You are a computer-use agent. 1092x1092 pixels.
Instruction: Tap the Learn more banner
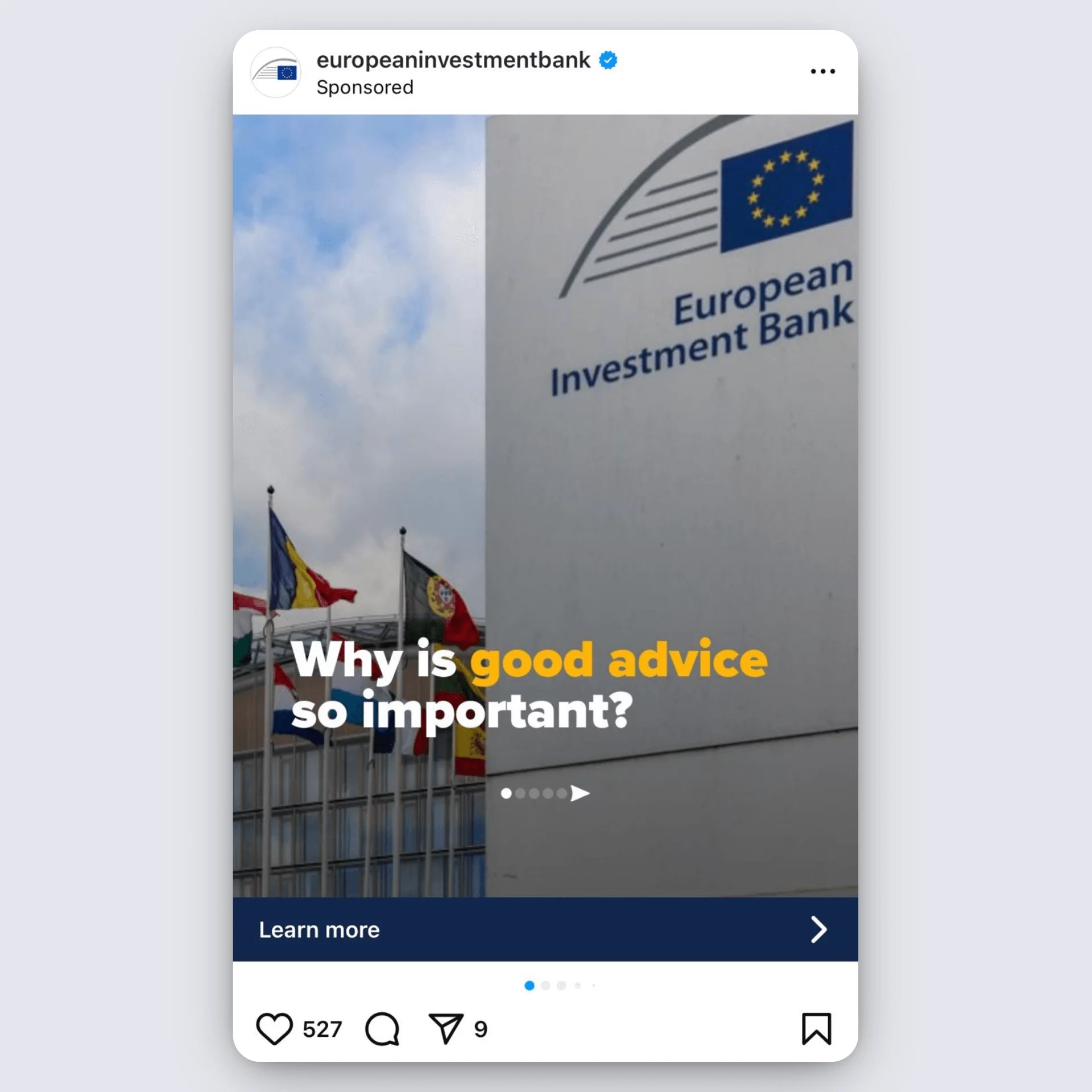click(x=545, y=929)
